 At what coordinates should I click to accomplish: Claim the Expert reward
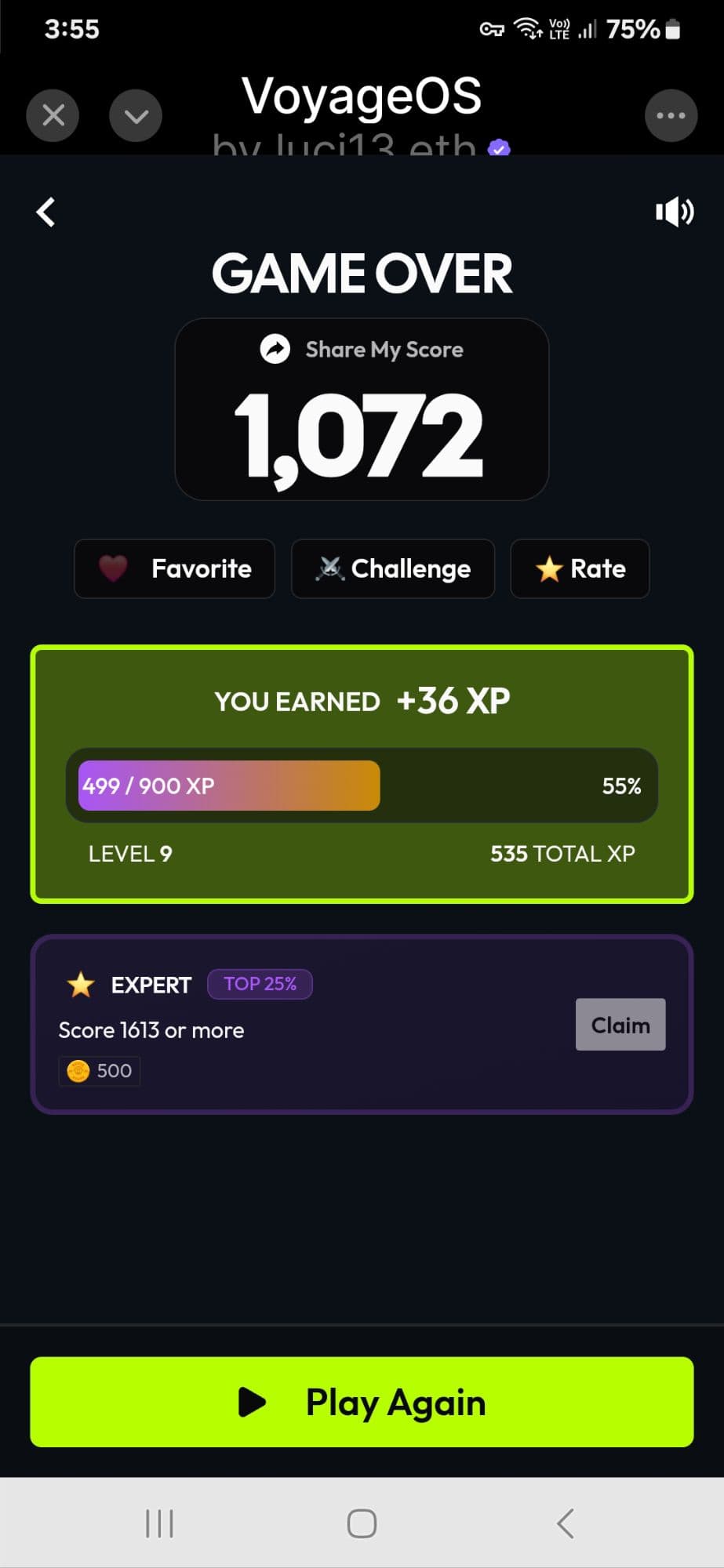(x=620, y=1025)
